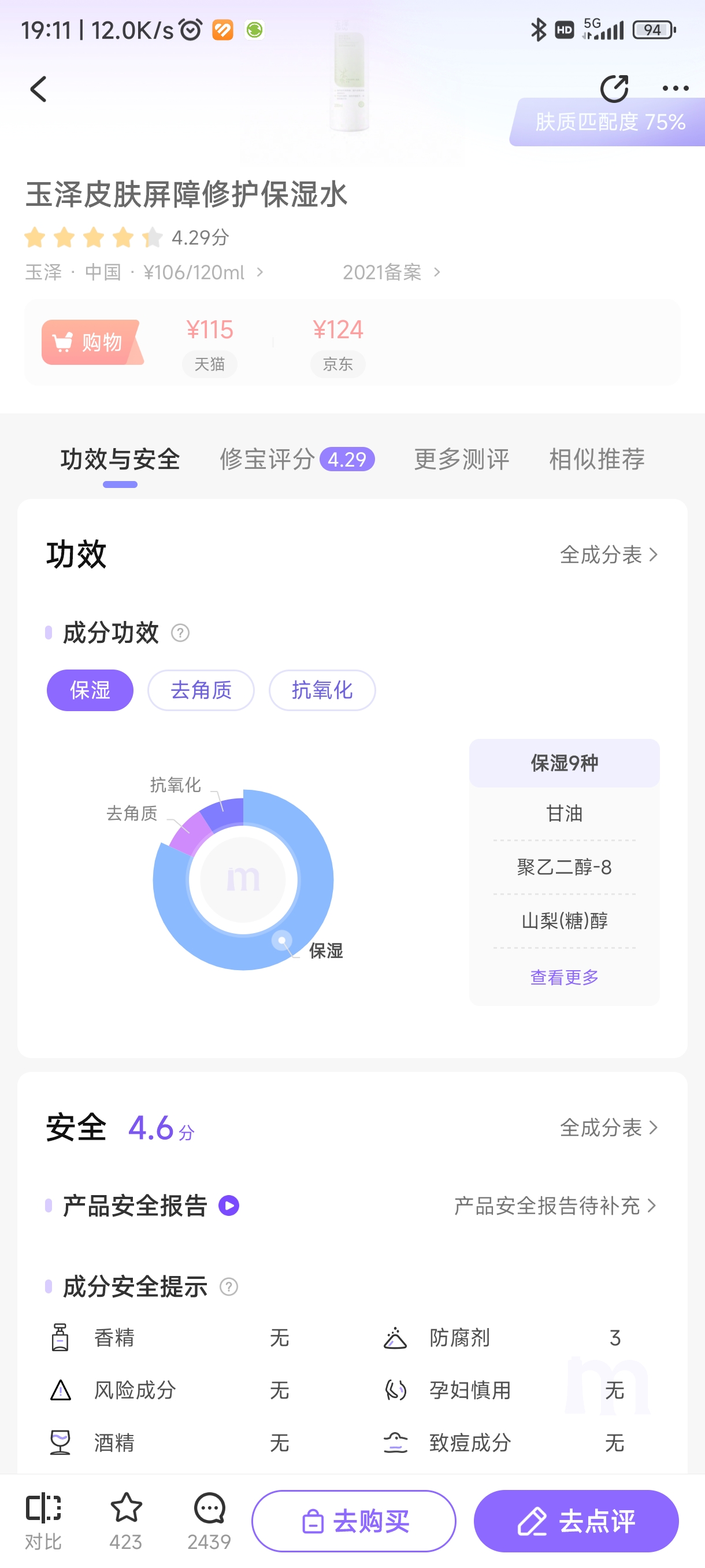
Task: Click the back arrow at top left
Action: [38, 89]
